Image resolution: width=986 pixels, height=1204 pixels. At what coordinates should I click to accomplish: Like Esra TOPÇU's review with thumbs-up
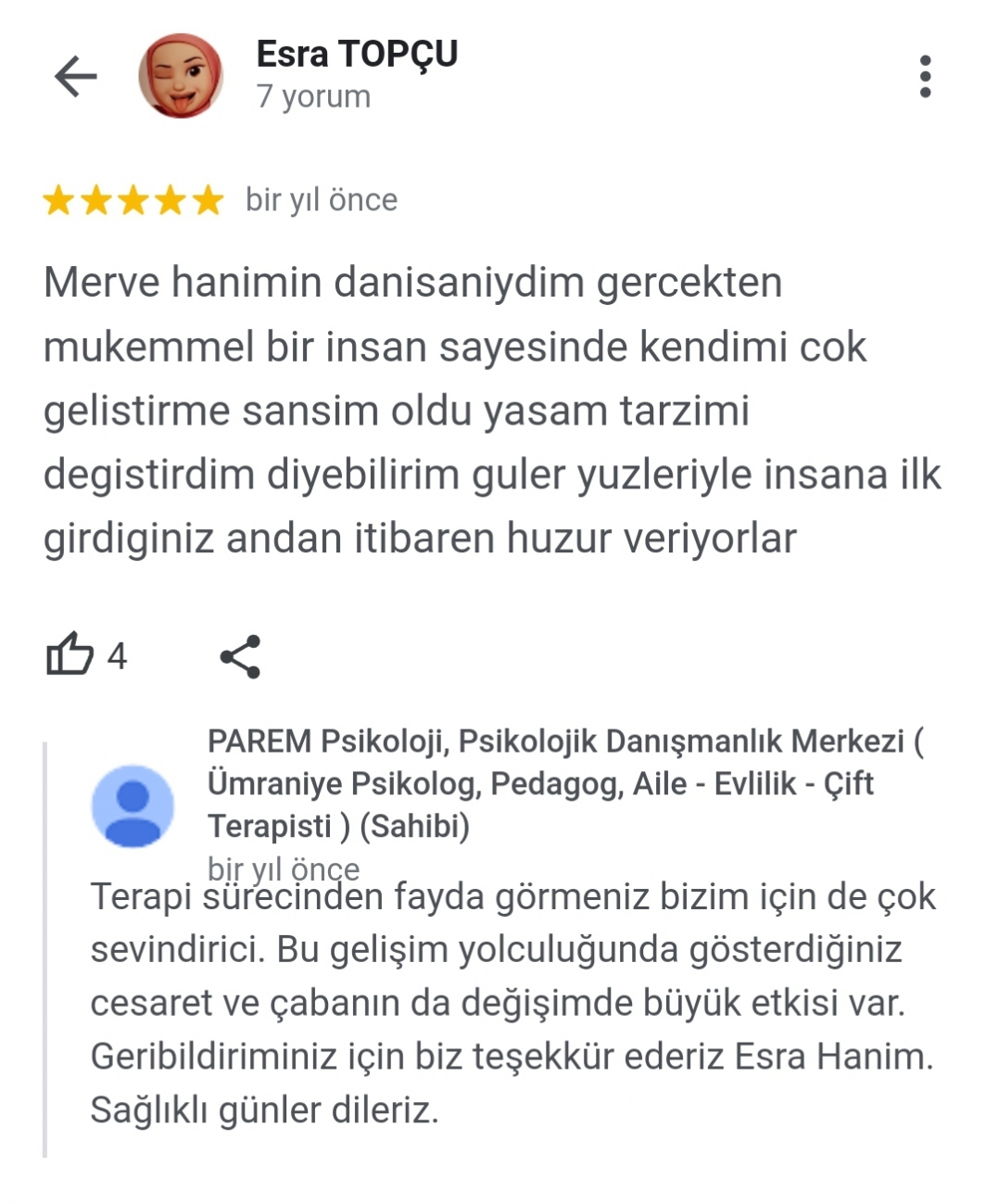point(70,655)
